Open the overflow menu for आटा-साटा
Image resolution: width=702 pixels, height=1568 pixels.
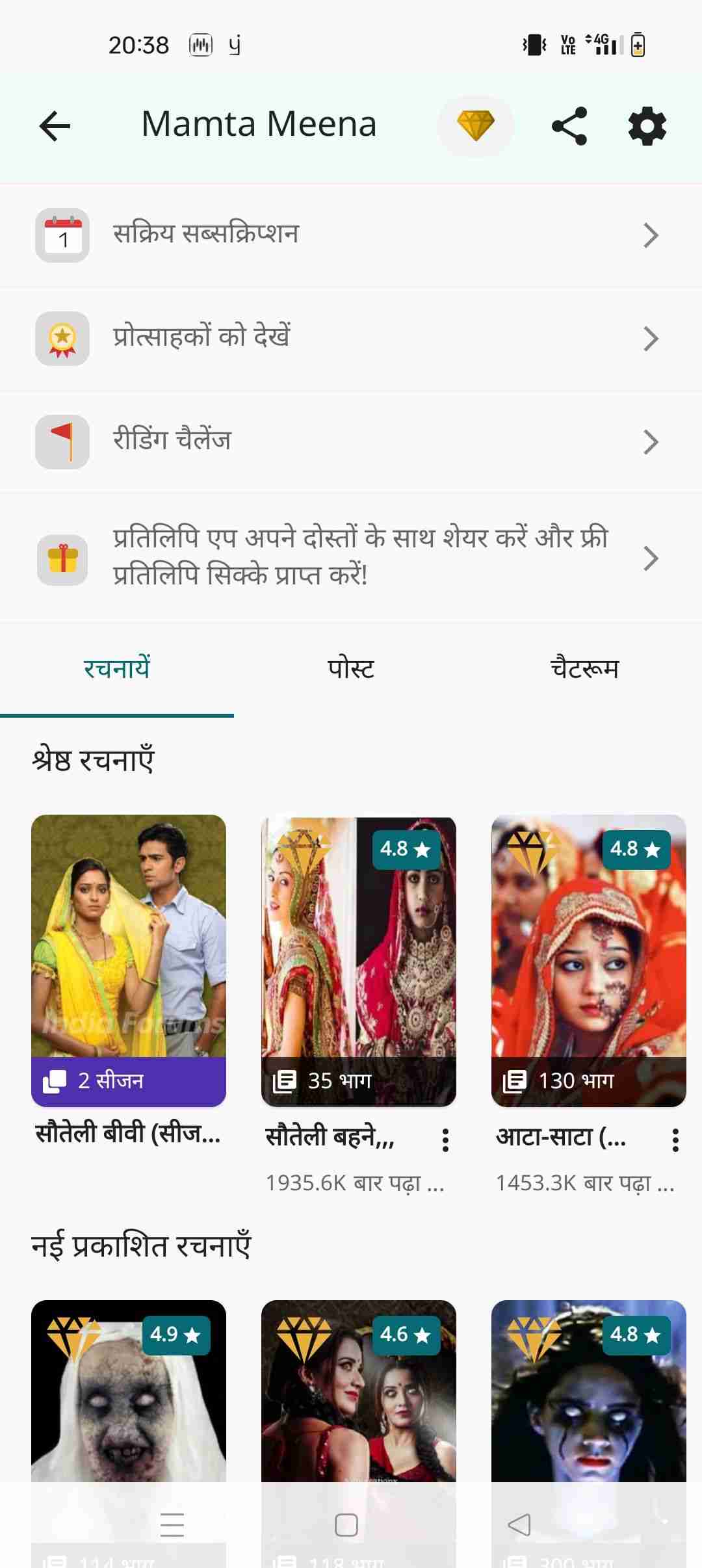[x=675, y=1140]
